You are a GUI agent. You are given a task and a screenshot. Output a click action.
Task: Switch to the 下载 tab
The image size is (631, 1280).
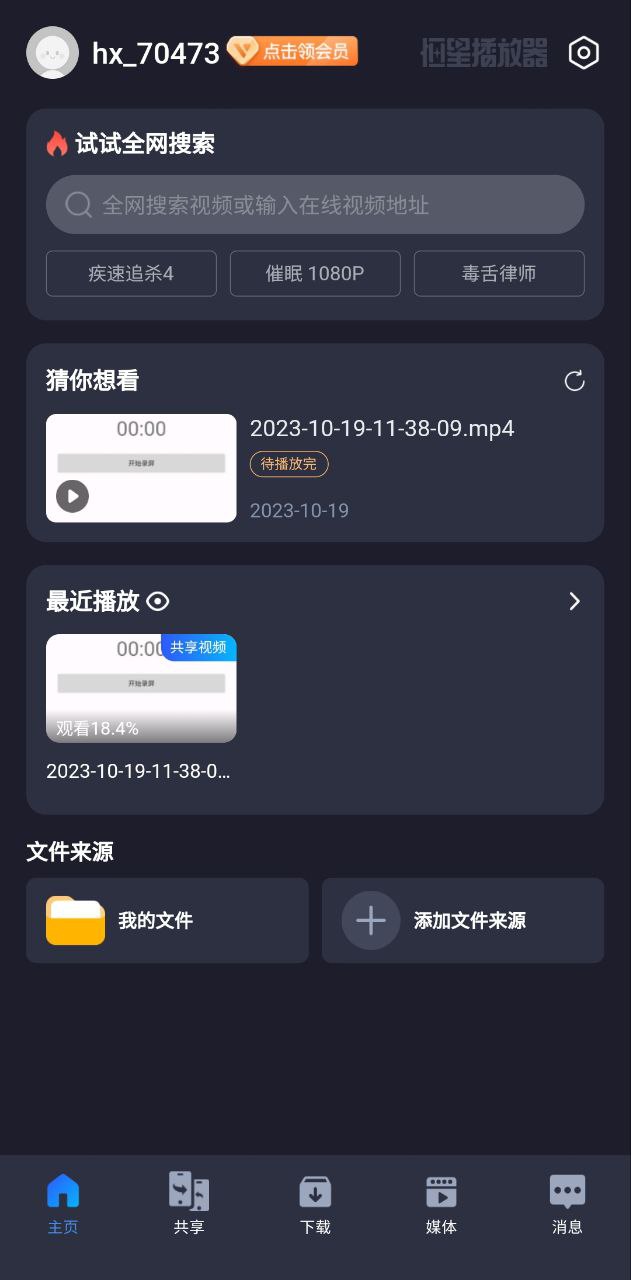coord(315,1203)
